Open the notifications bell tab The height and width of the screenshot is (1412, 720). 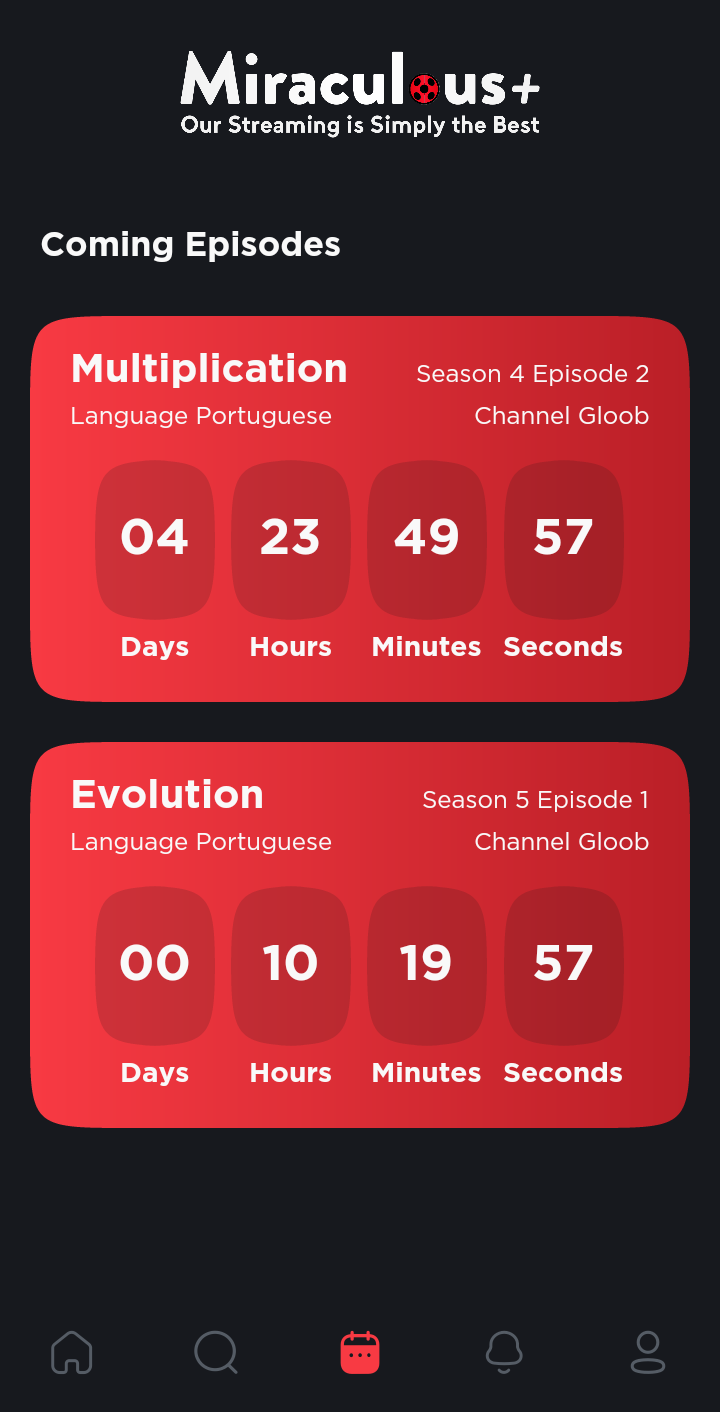(x=504, y=1353)
